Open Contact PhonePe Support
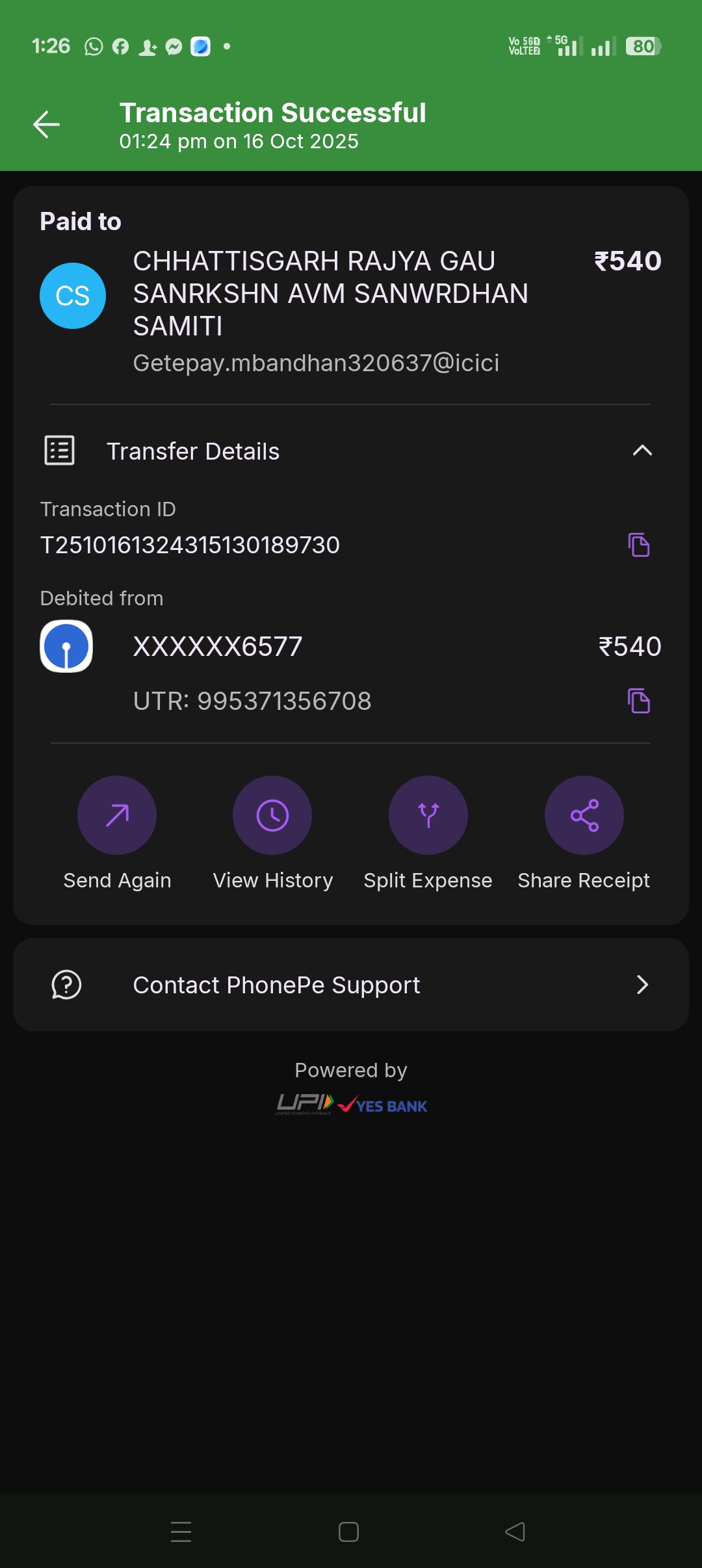 pyautogui.click(x=351, y=984)
